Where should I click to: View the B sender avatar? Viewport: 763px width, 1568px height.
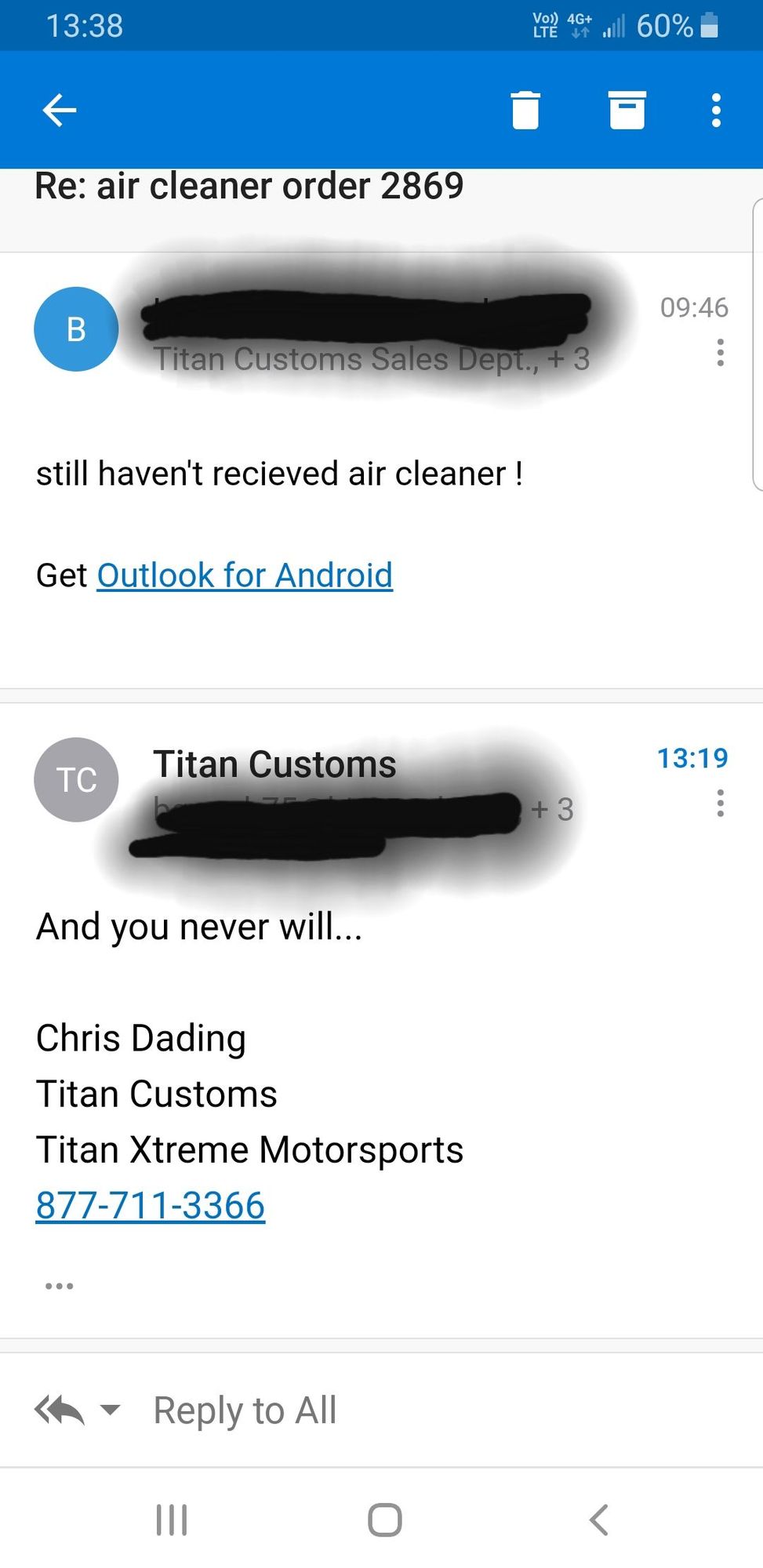[x=76, y=329]
